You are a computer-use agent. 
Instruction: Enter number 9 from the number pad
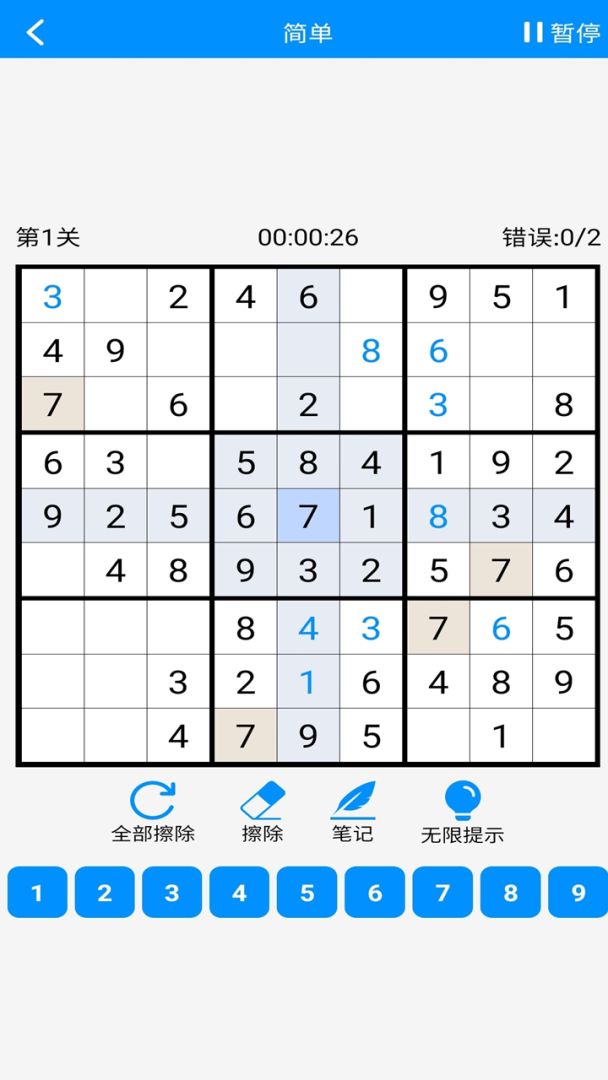(577, 892)
